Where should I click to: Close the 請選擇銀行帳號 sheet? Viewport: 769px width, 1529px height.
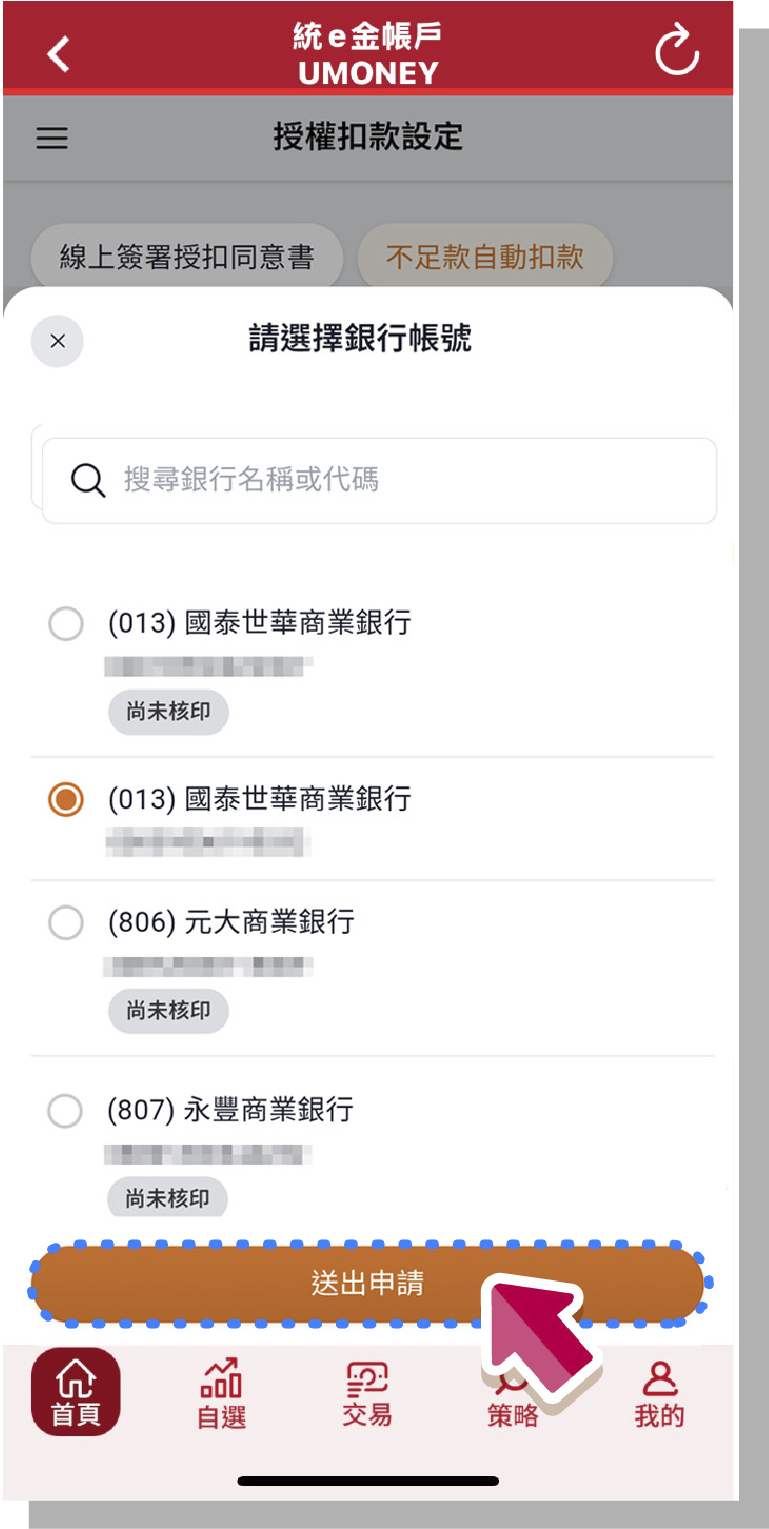click(57, 341)
